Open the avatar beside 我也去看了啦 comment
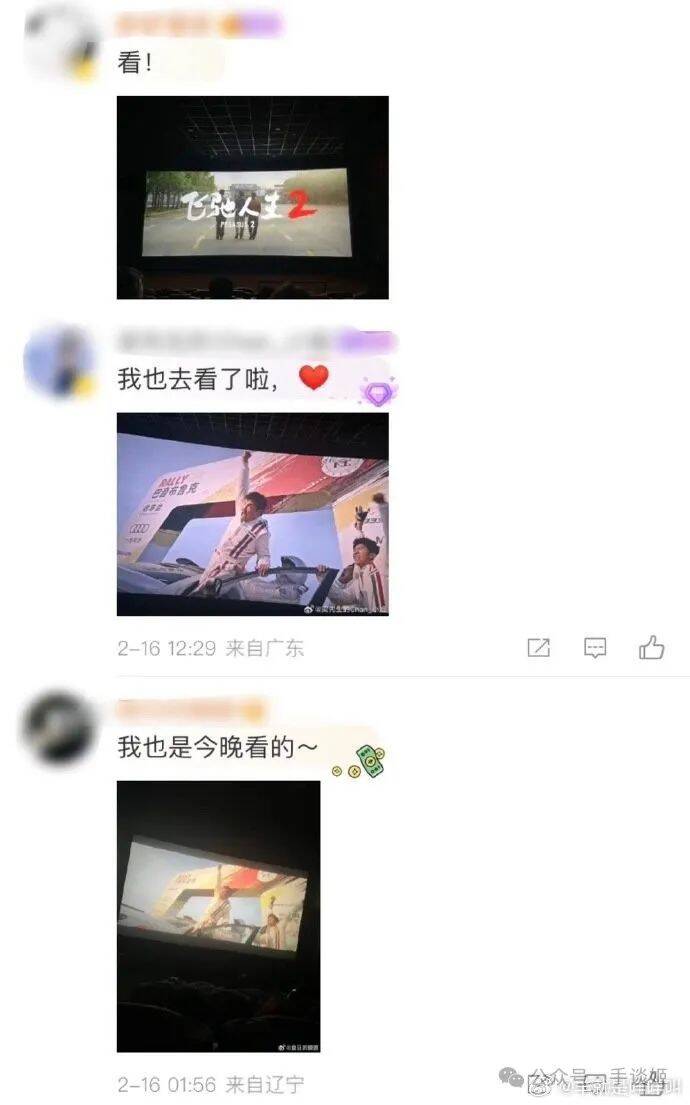 pyautogui.click(x=60, y=362)
